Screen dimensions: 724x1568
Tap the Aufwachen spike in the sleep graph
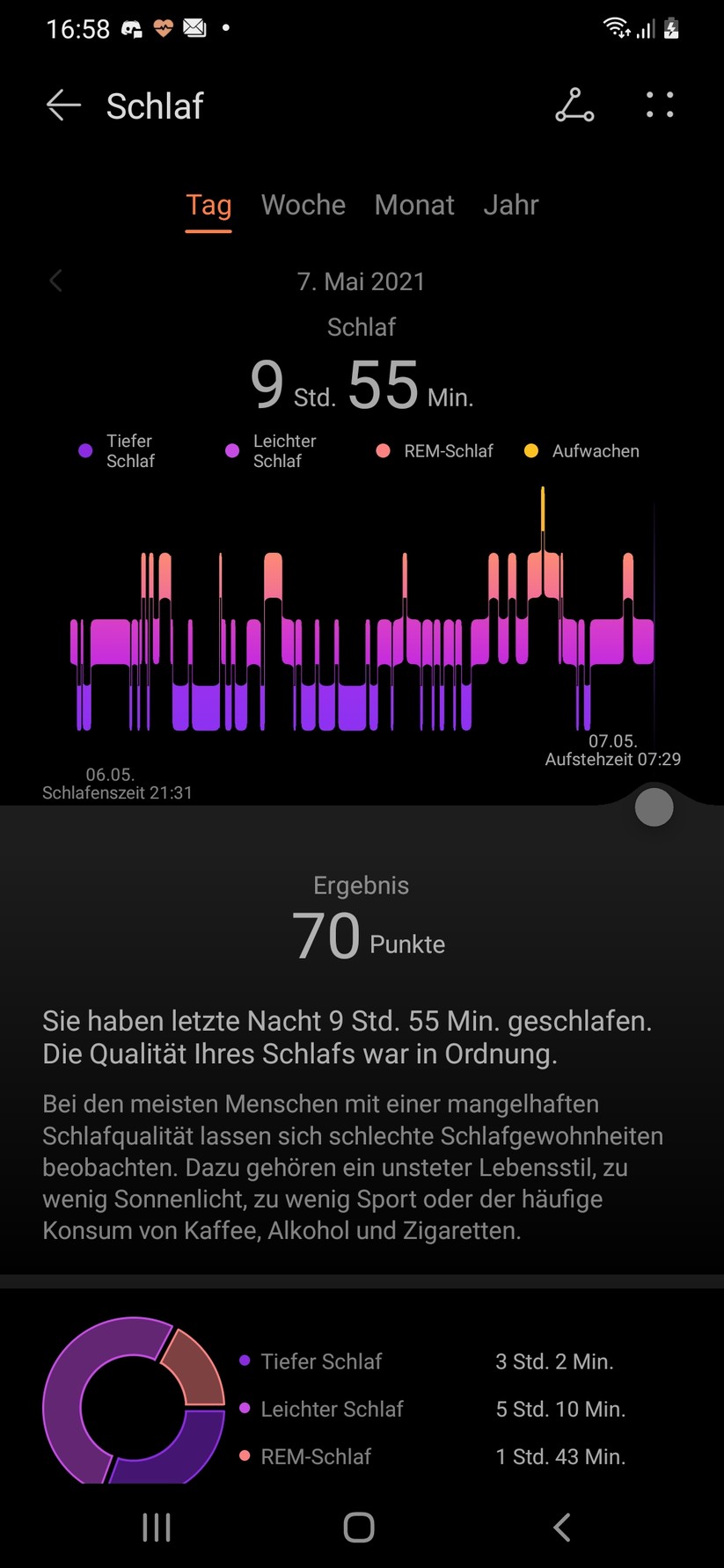(x=543, y=510)
